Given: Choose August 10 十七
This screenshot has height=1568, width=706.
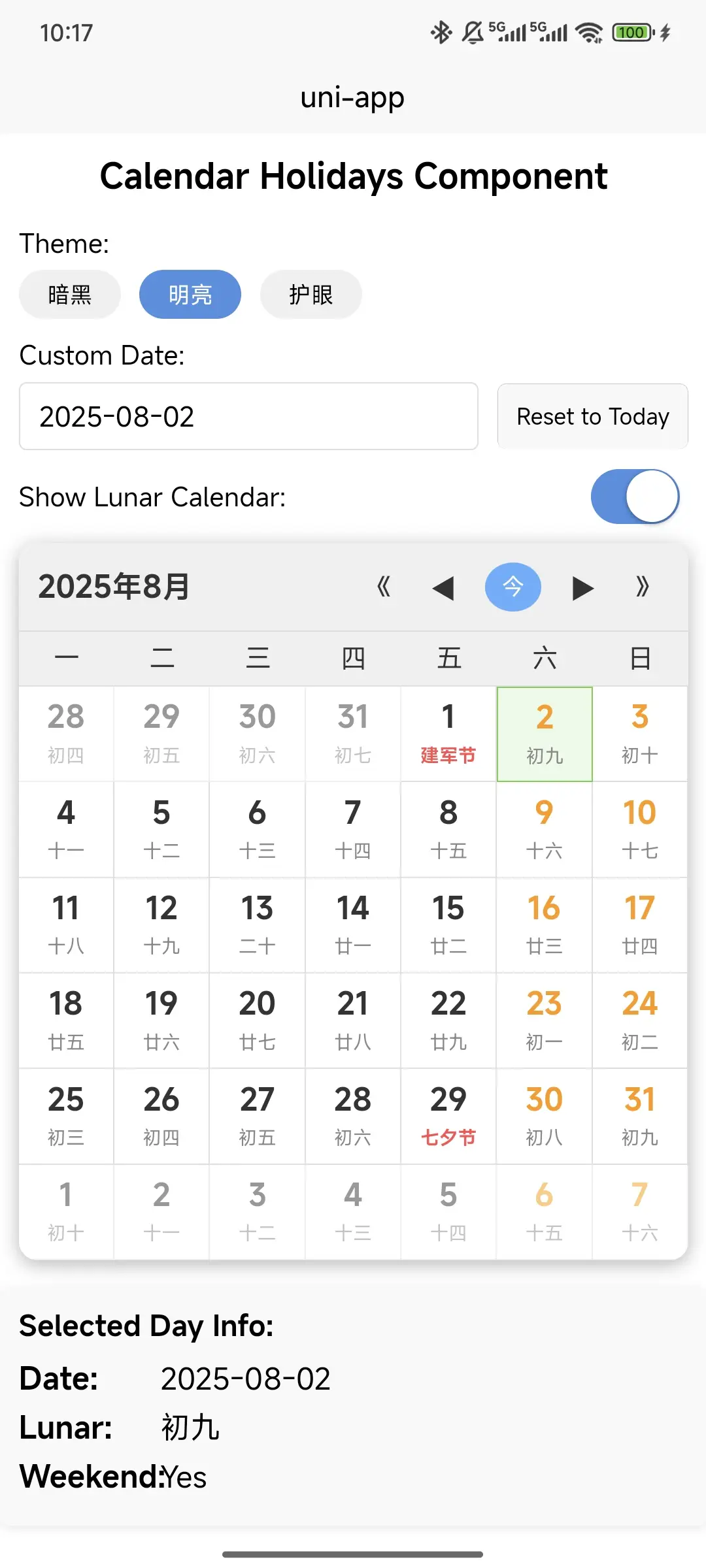Looking at the screenshot, I should point(640,830).
